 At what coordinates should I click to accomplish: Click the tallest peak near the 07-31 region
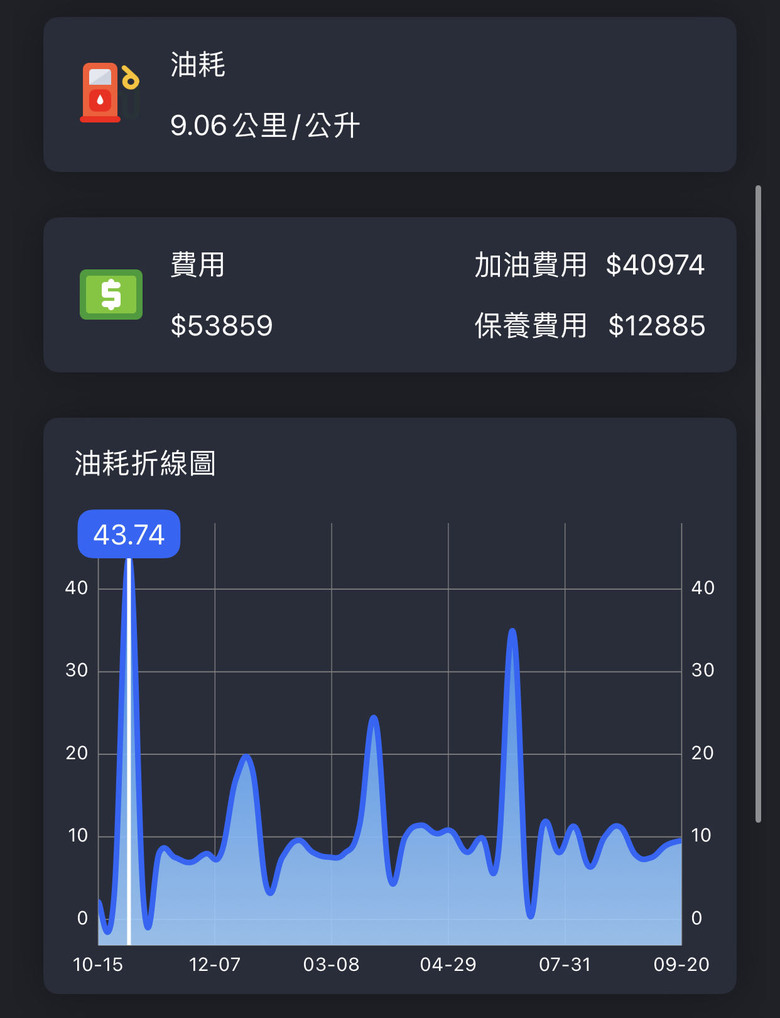[514, 630]
